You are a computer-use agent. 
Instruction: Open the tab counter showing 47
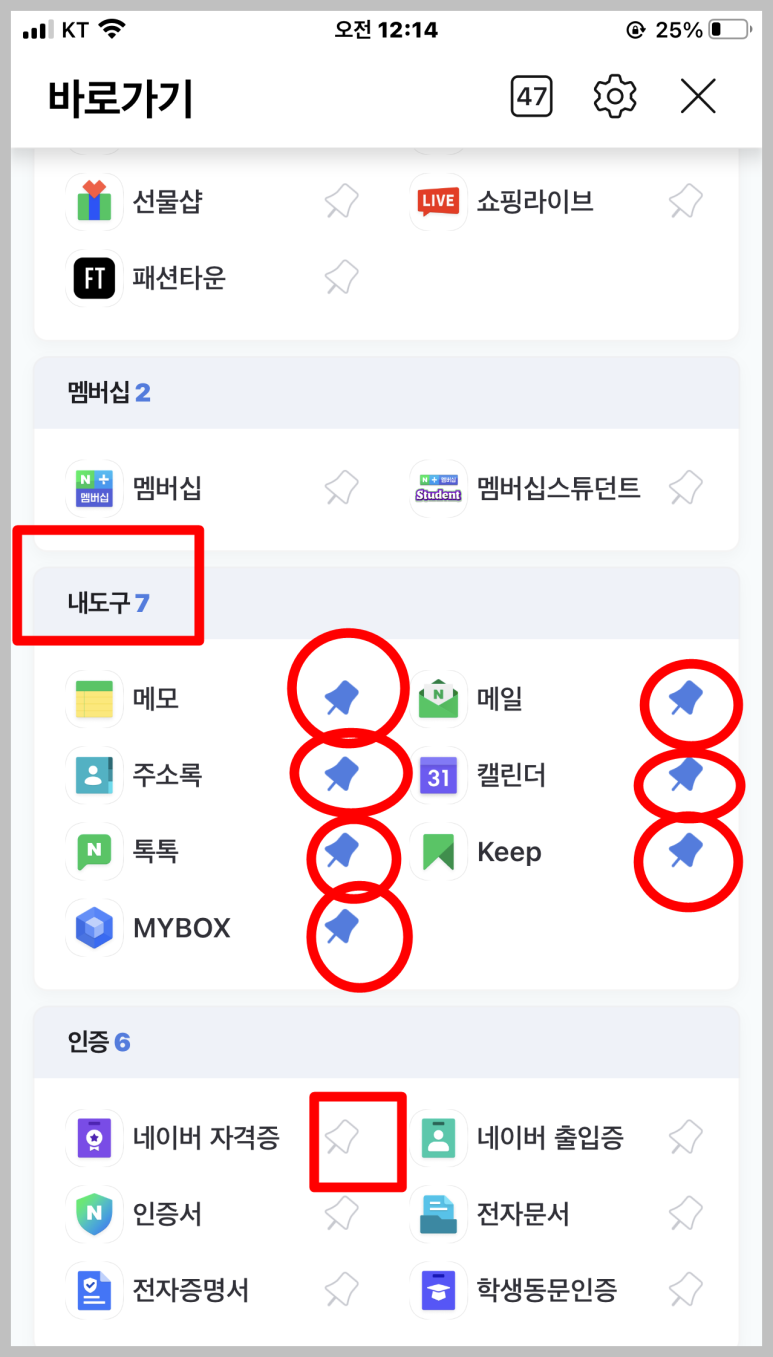click(x=531, y=97)
